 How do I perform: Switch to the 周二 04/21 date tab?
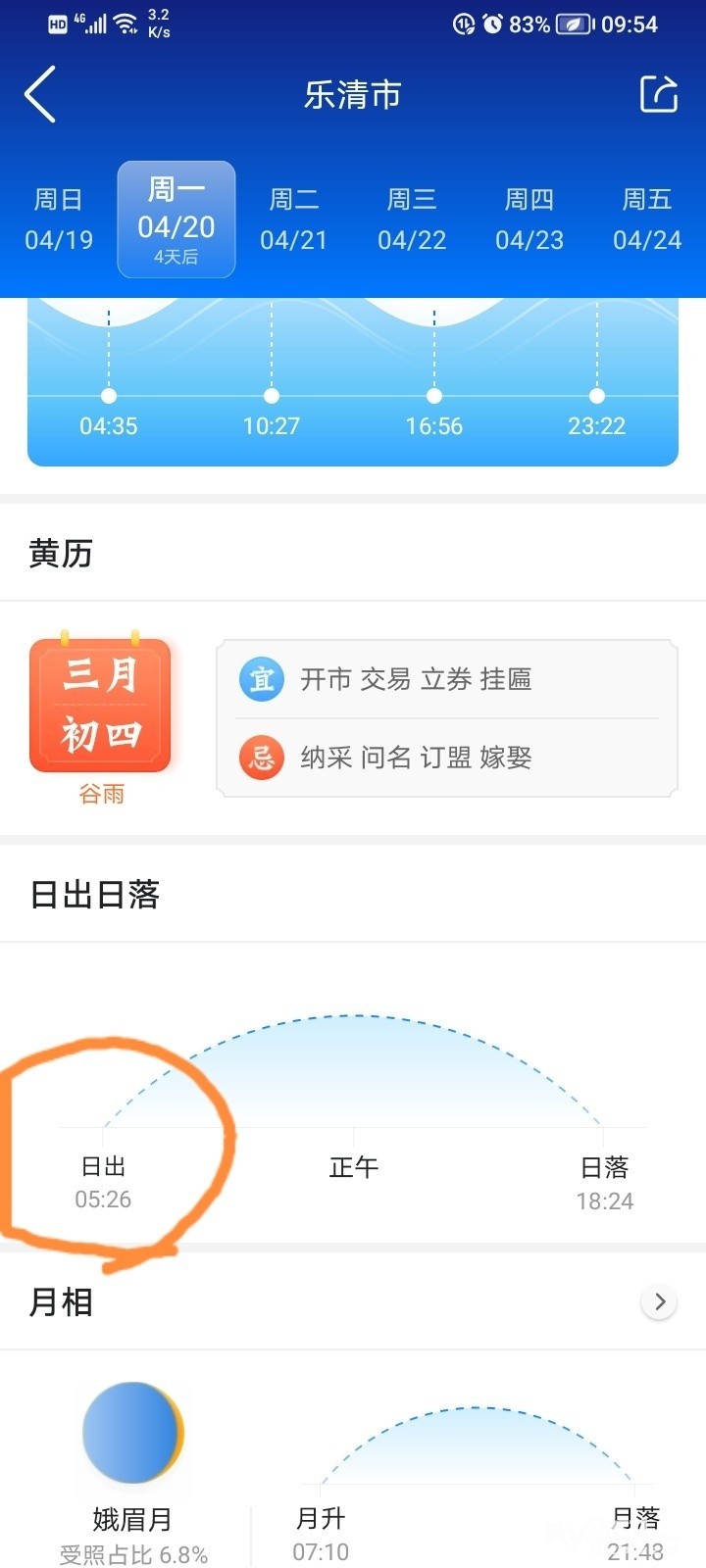pos(294,220)
